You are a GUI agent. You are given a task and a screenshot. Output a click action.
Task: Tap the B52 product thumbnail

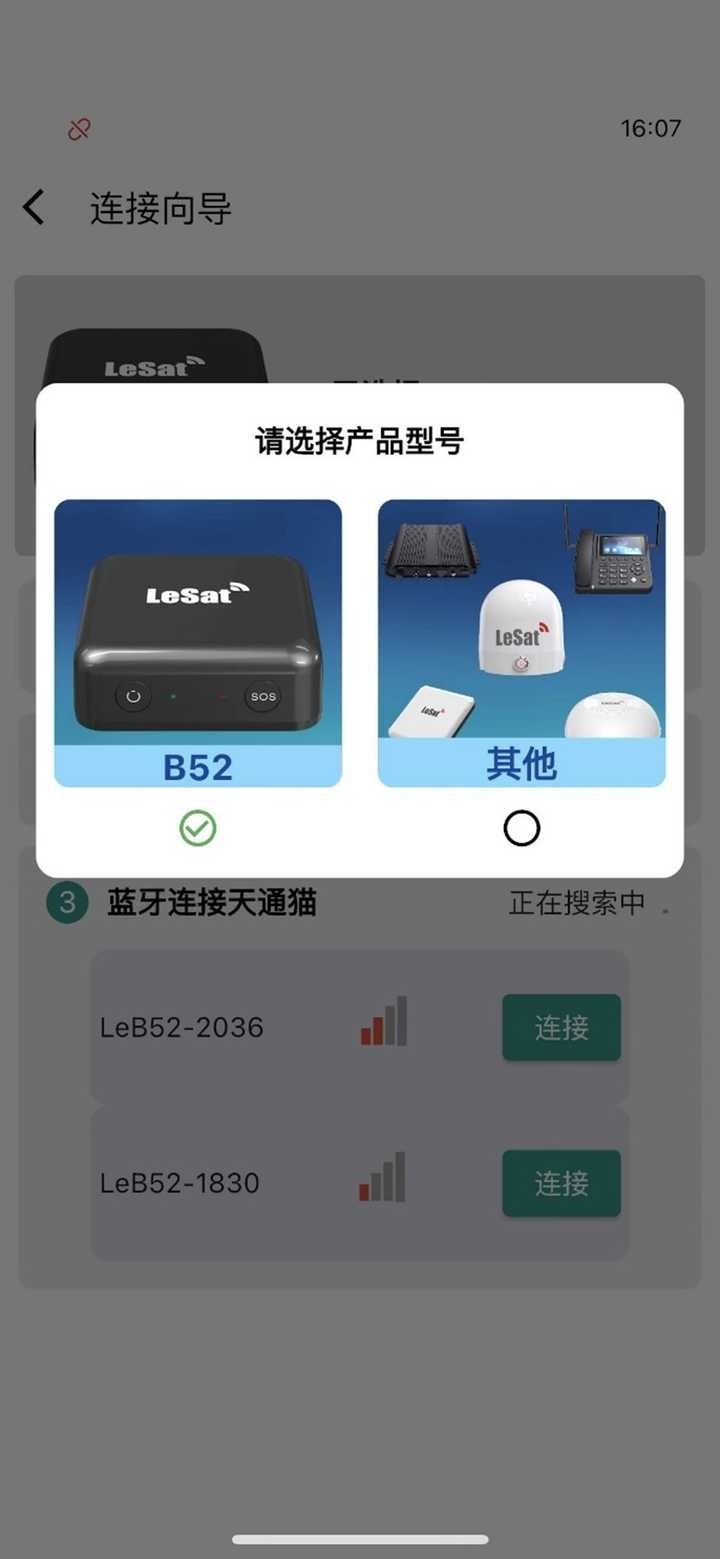click(x=197, y=642)
